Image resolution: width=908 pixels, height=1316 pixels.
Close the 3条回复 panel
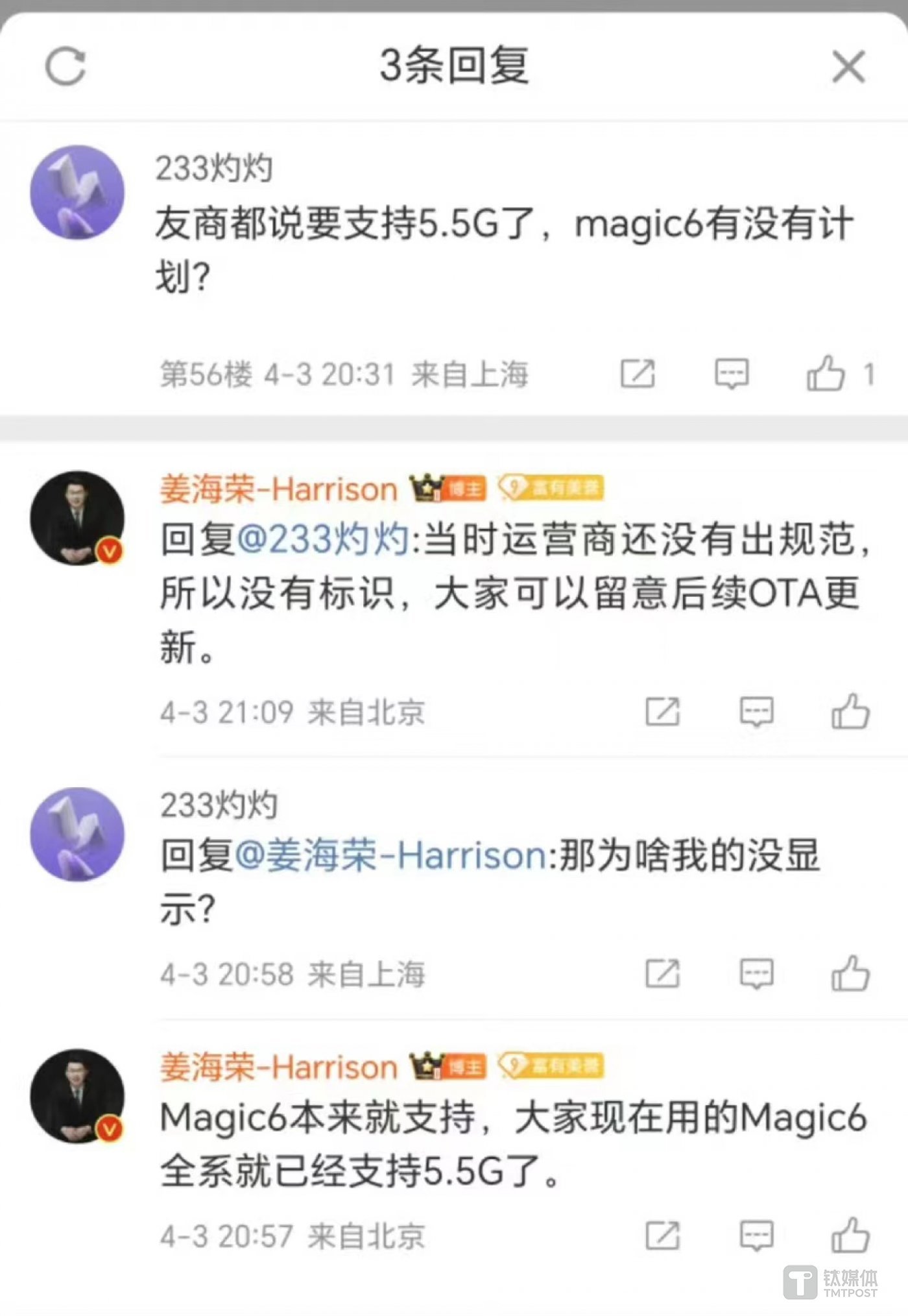(x=848, y=67)
